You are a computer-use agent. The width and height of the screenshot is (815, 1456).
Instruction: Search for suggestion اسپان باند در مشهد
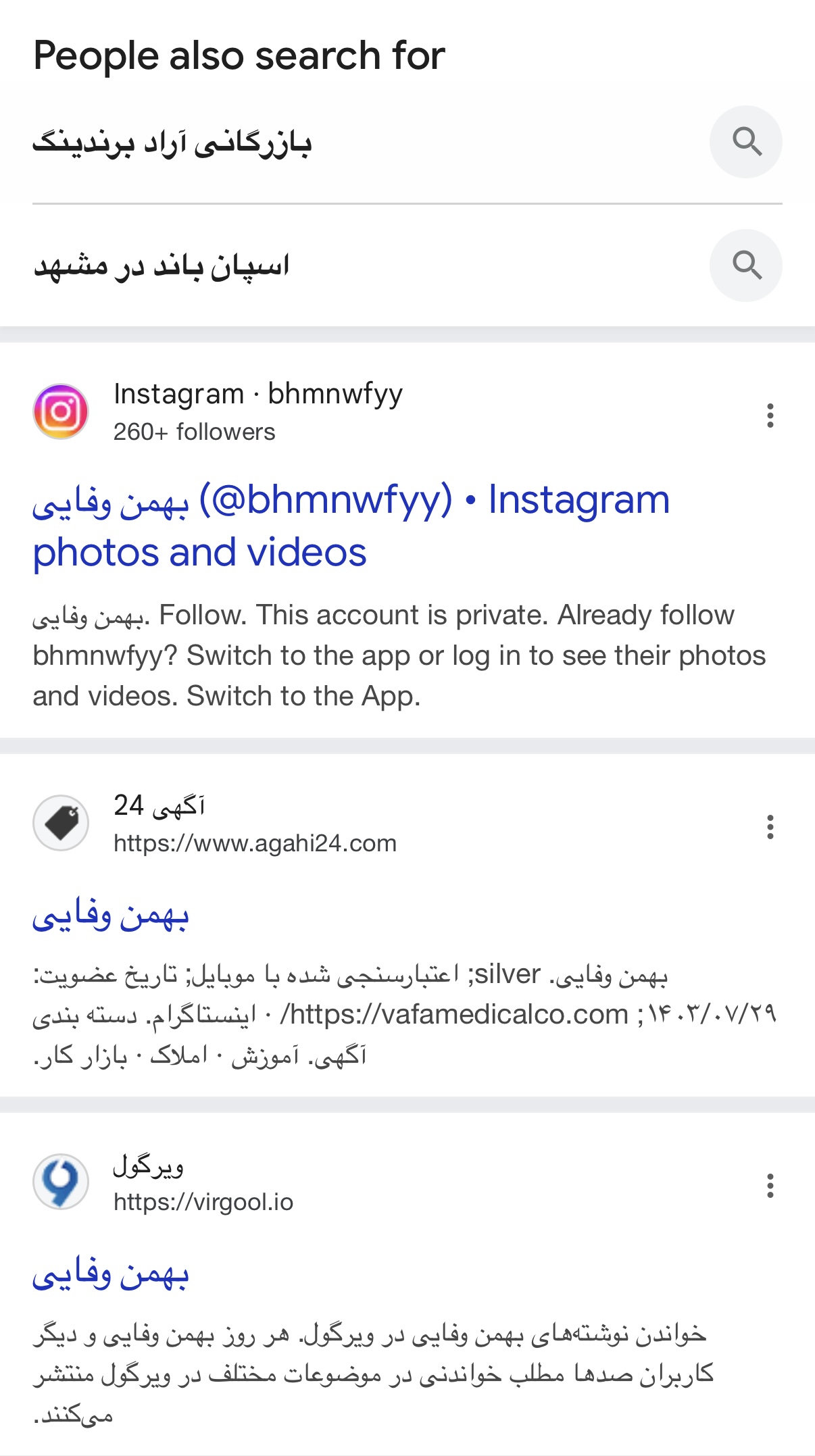click(162, 266)
